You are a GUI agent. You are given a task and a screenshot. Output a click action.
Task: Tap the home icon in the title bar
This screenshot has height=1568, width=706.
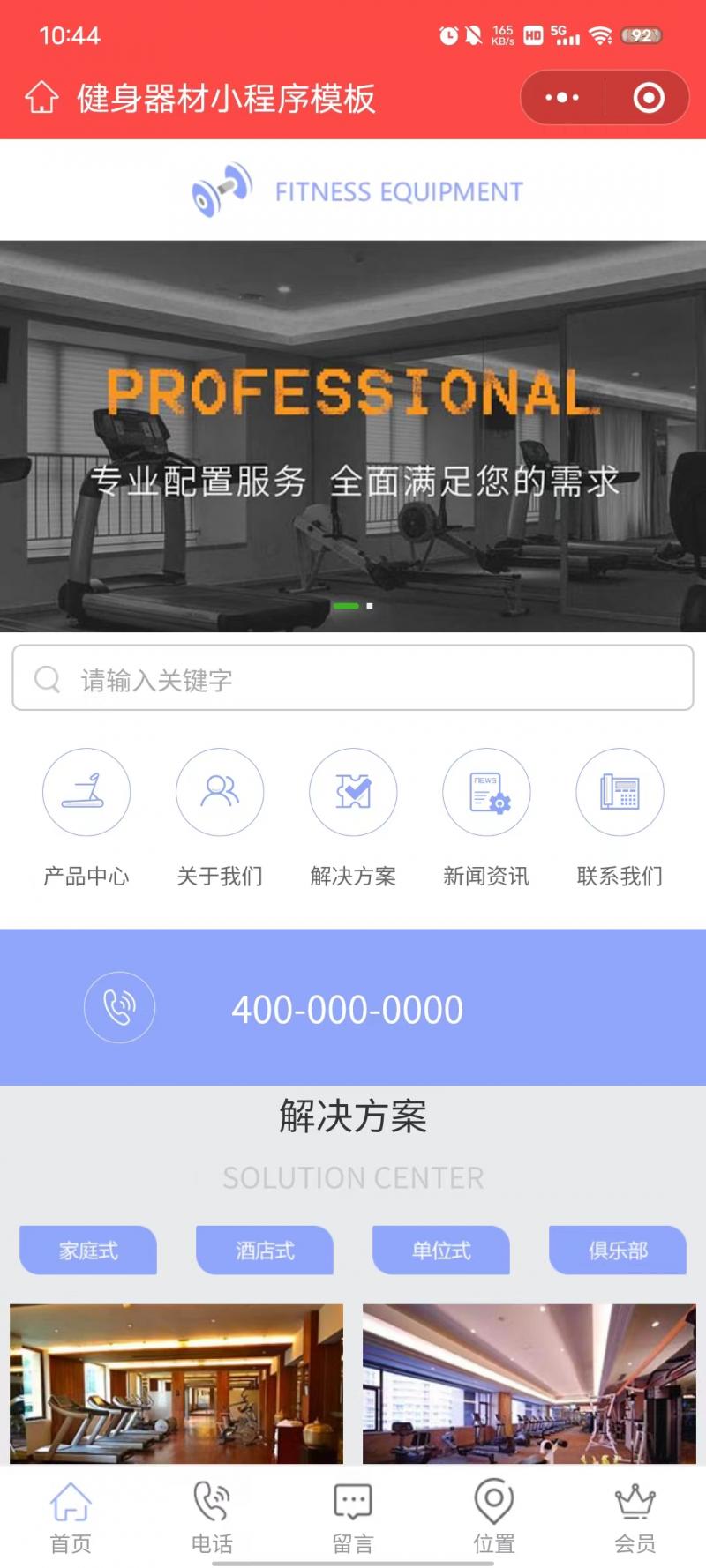point(41,98)
